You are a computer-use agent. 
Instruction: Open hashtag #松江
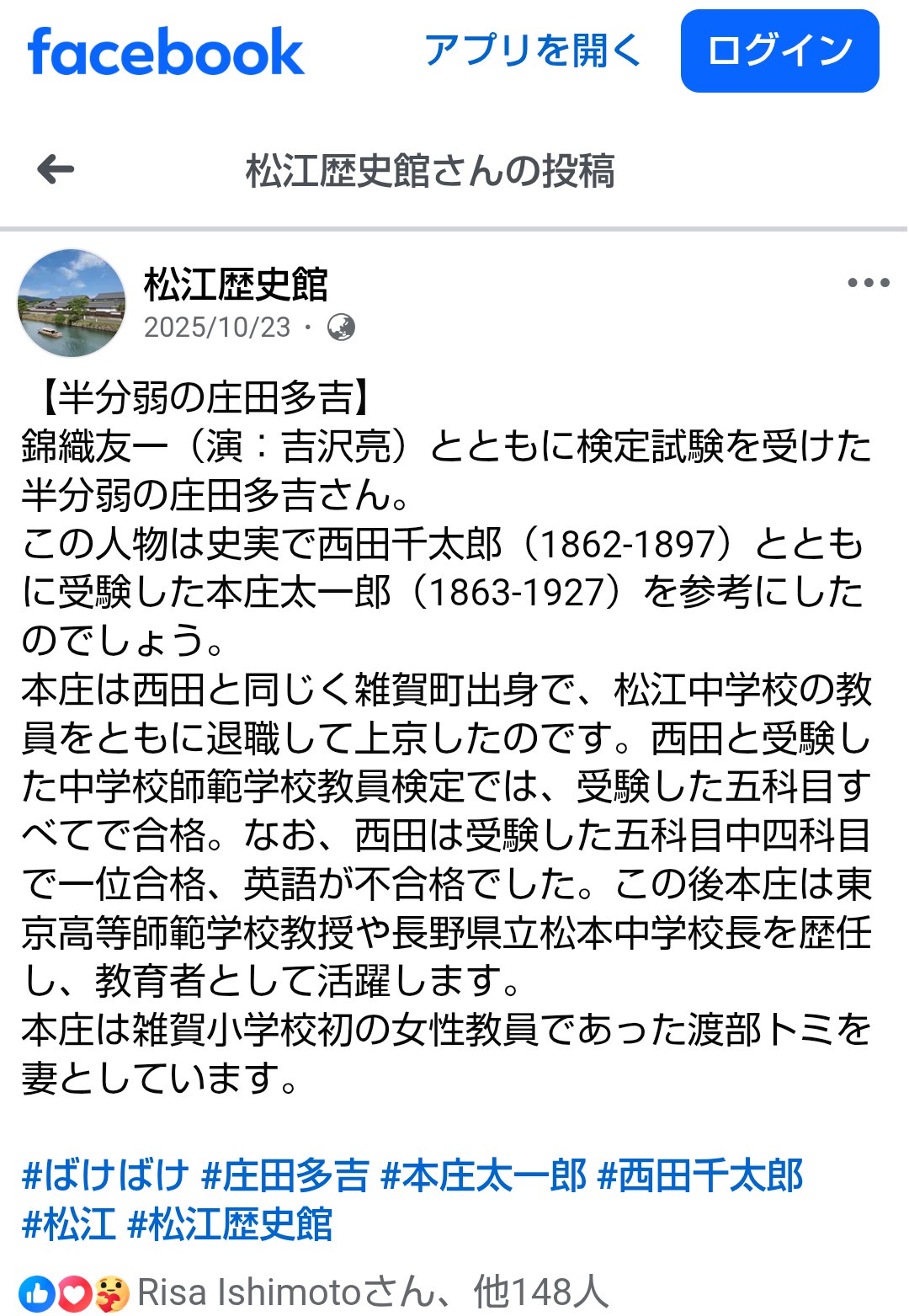69,1224
